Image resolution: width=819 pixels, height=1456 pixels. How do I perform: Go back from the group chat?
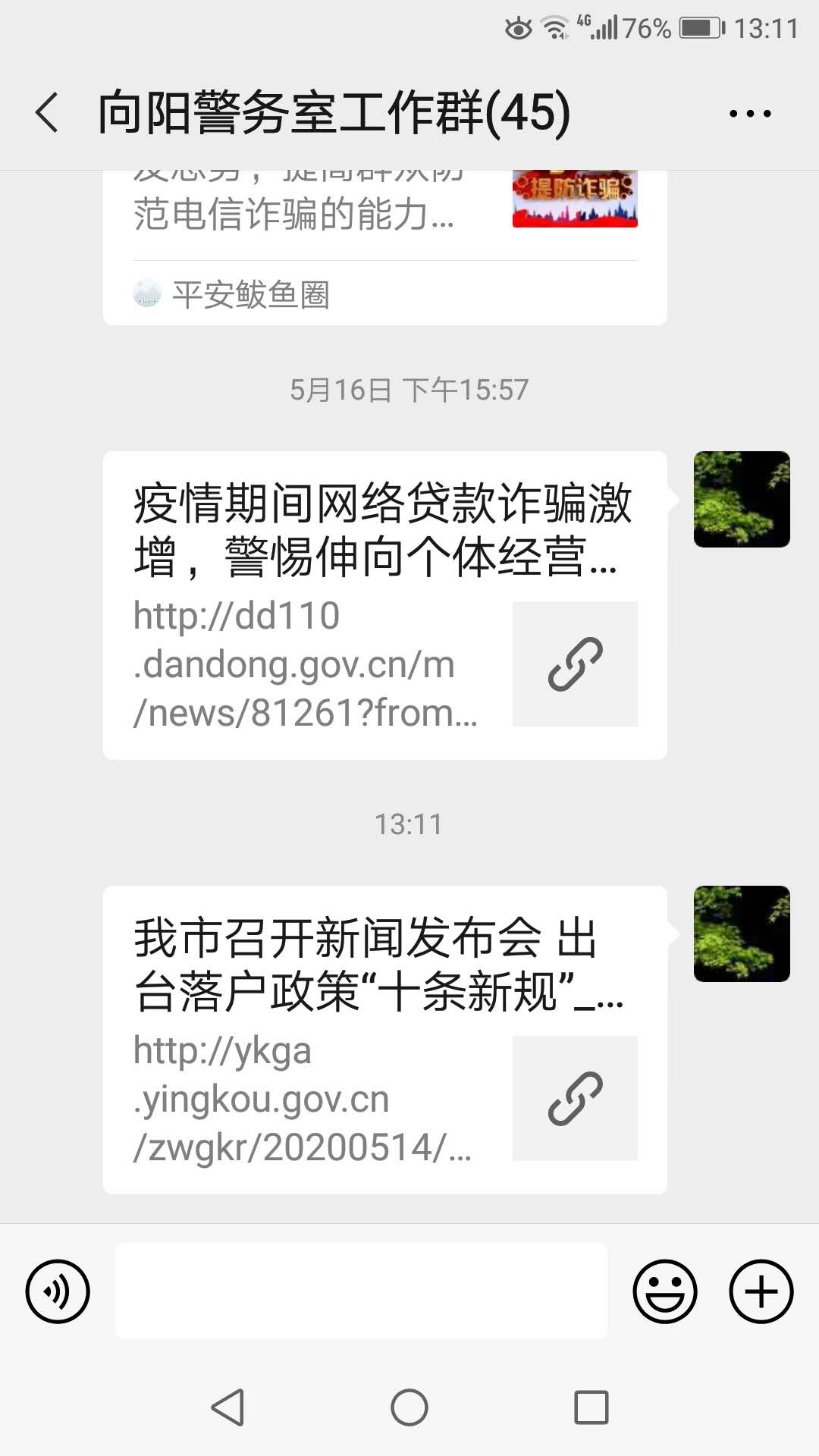[47, 113]
